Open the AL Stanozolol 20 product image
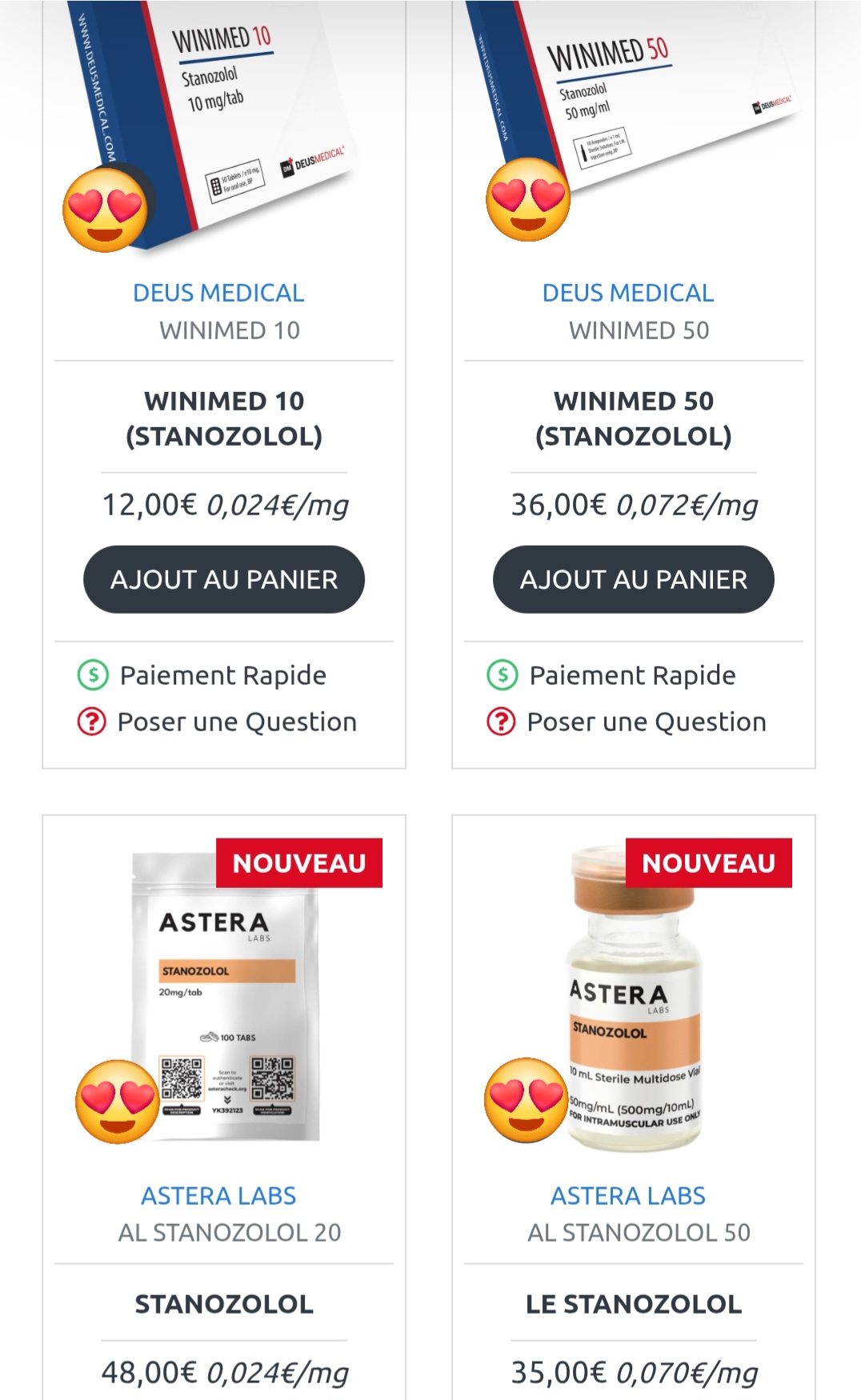Screen dimensions: 861x1400 click(226, 1000)
